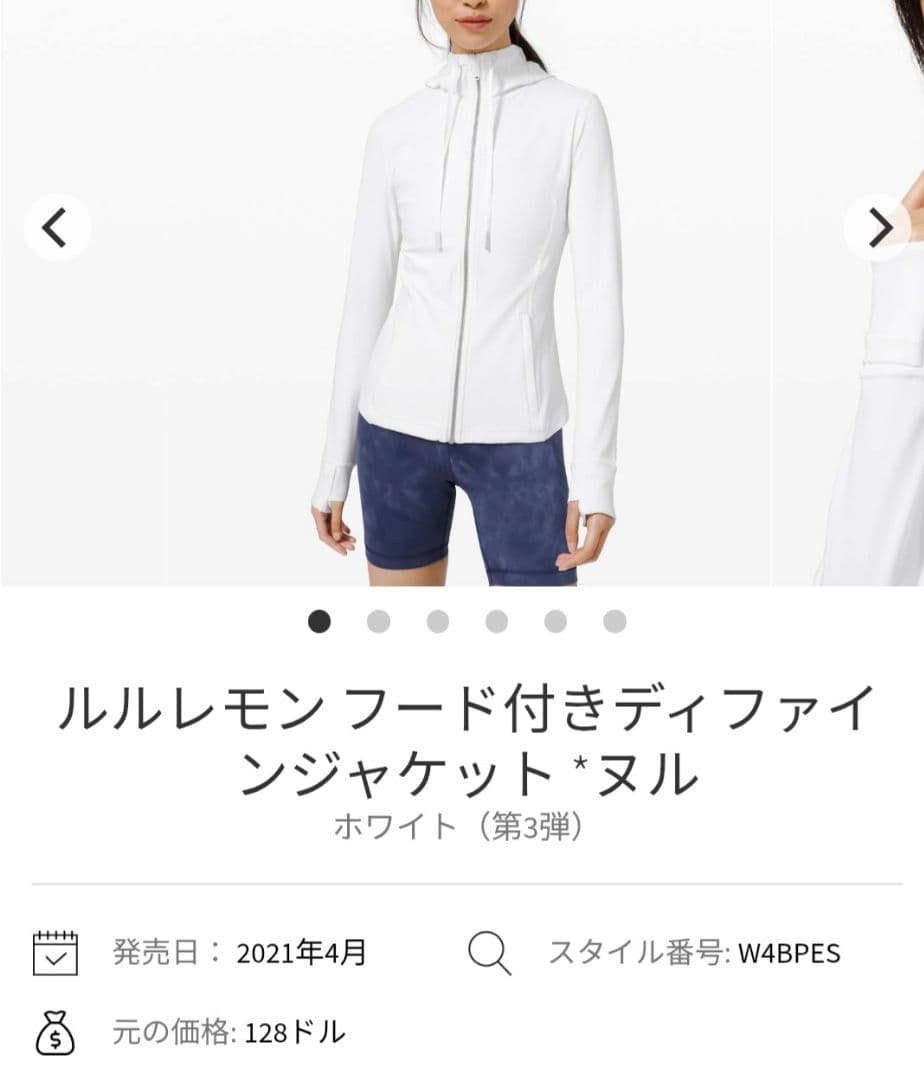Go back in the gallery using the left chevron
Image resolution: width=924 pixels, height=1080 pixels.
(57, 226)
